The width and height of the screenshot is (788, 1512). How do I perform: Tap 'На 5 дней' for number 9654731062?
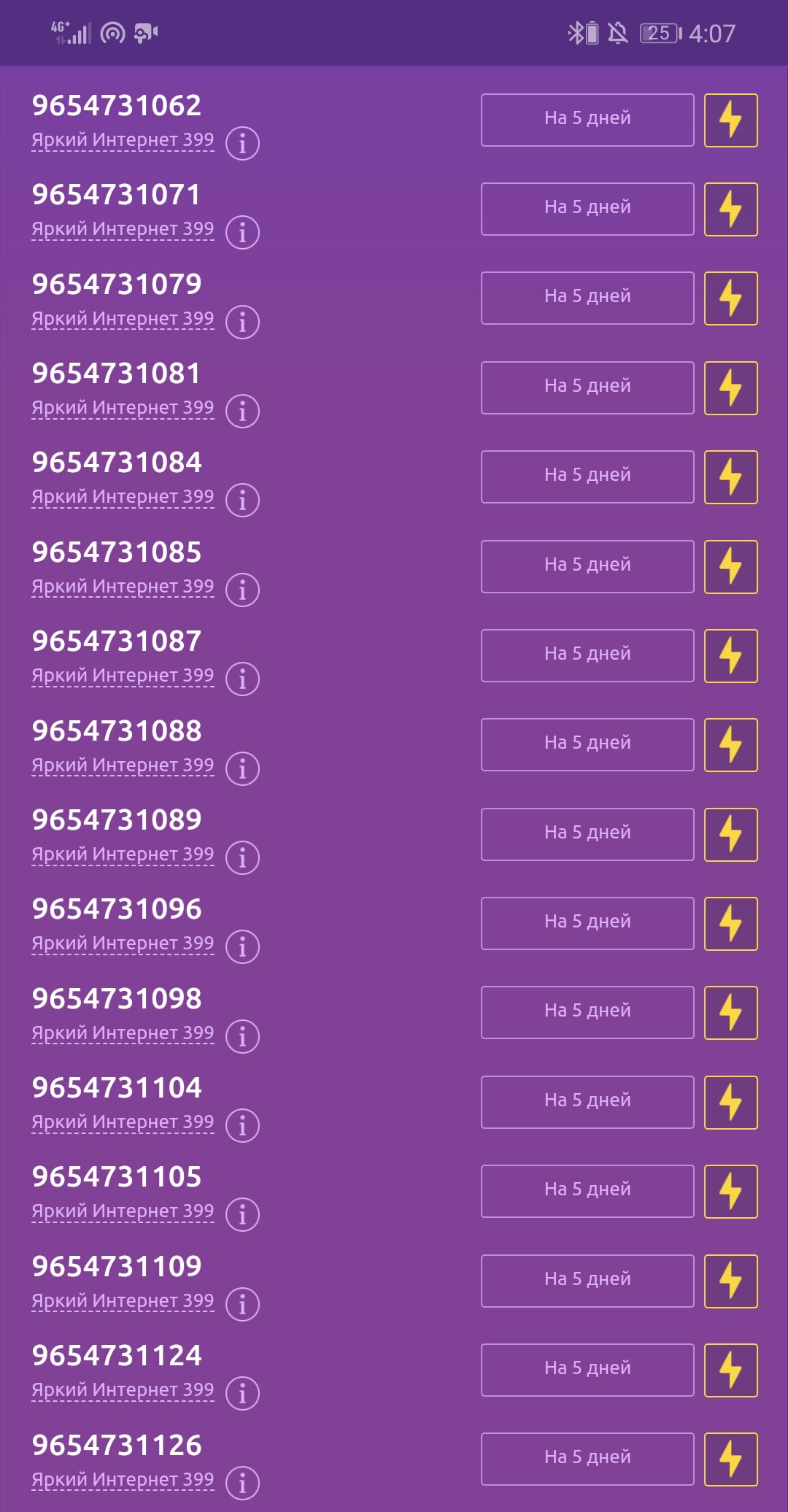pos(587,120)
